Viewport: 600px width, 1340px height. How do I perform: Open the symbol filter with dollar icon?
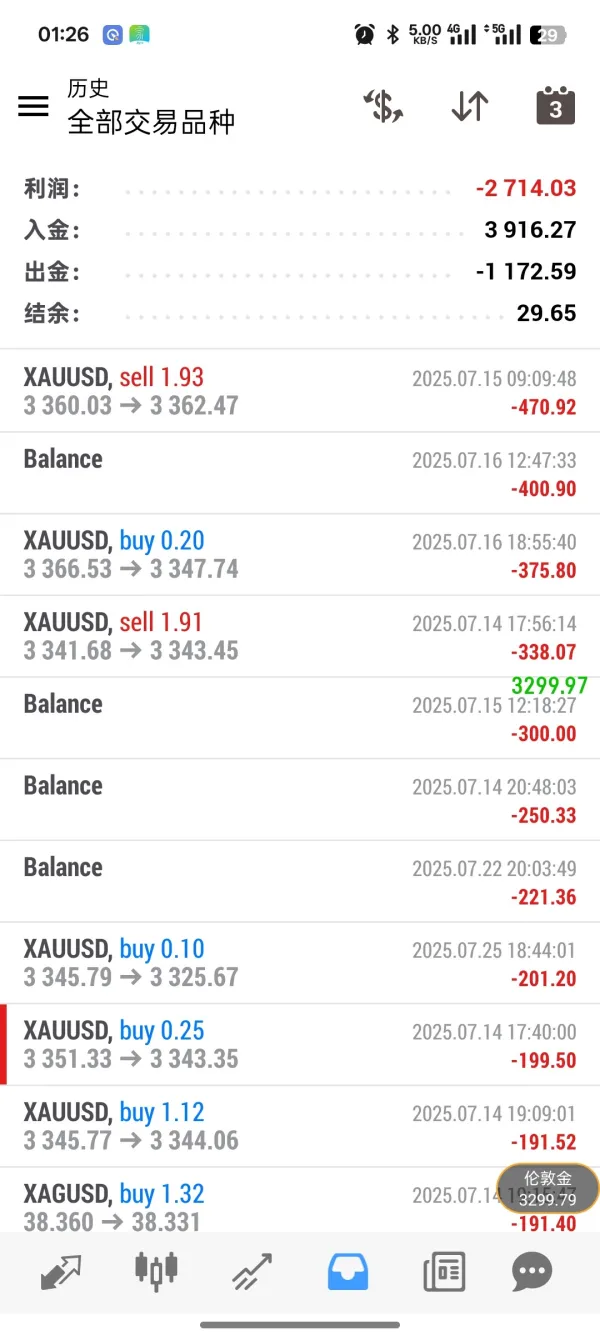pyautogui.click(x=382, y=106)
